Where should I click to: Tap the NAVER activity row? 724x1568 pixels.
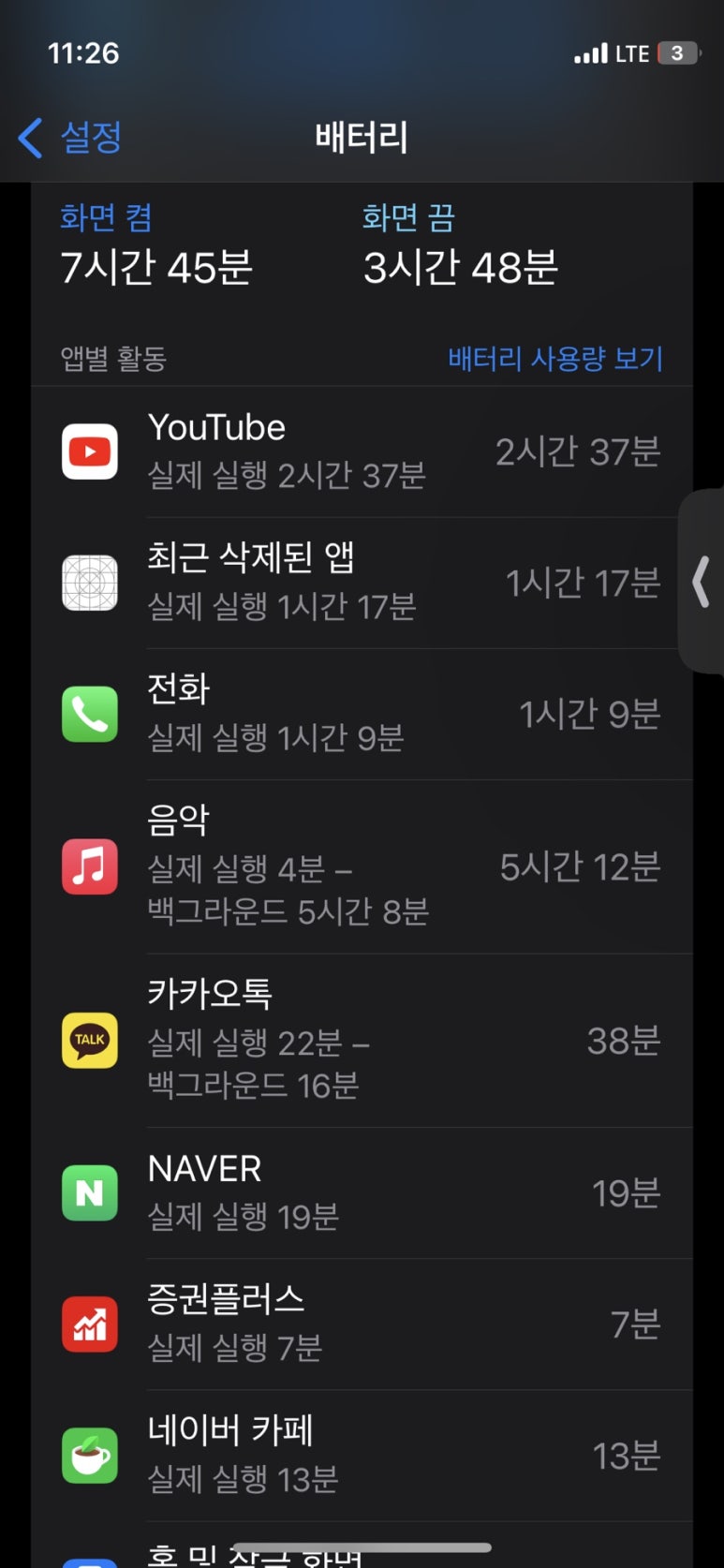[362, 1192]
